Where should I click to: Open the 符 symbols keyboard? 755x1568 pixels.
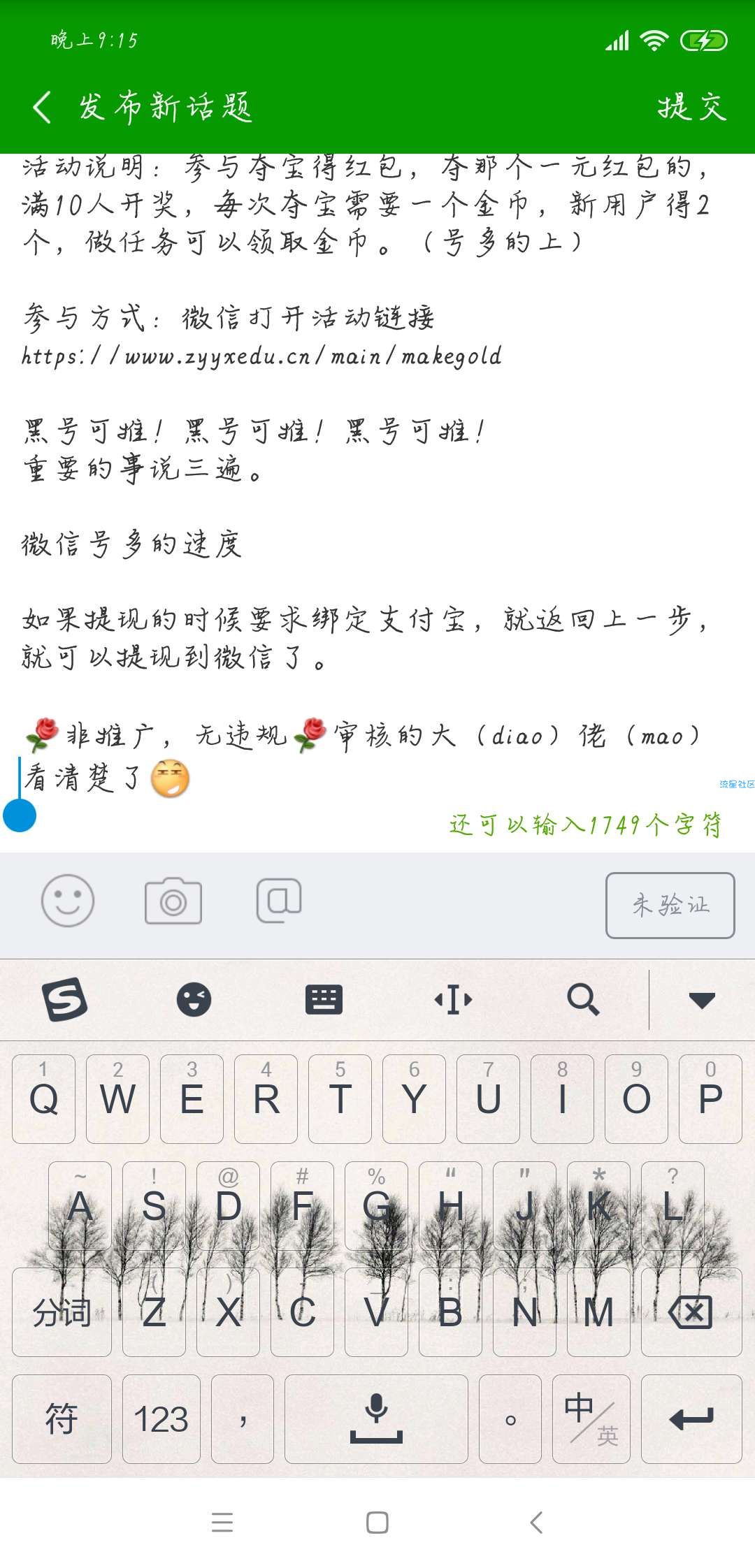click(62, 1419)
